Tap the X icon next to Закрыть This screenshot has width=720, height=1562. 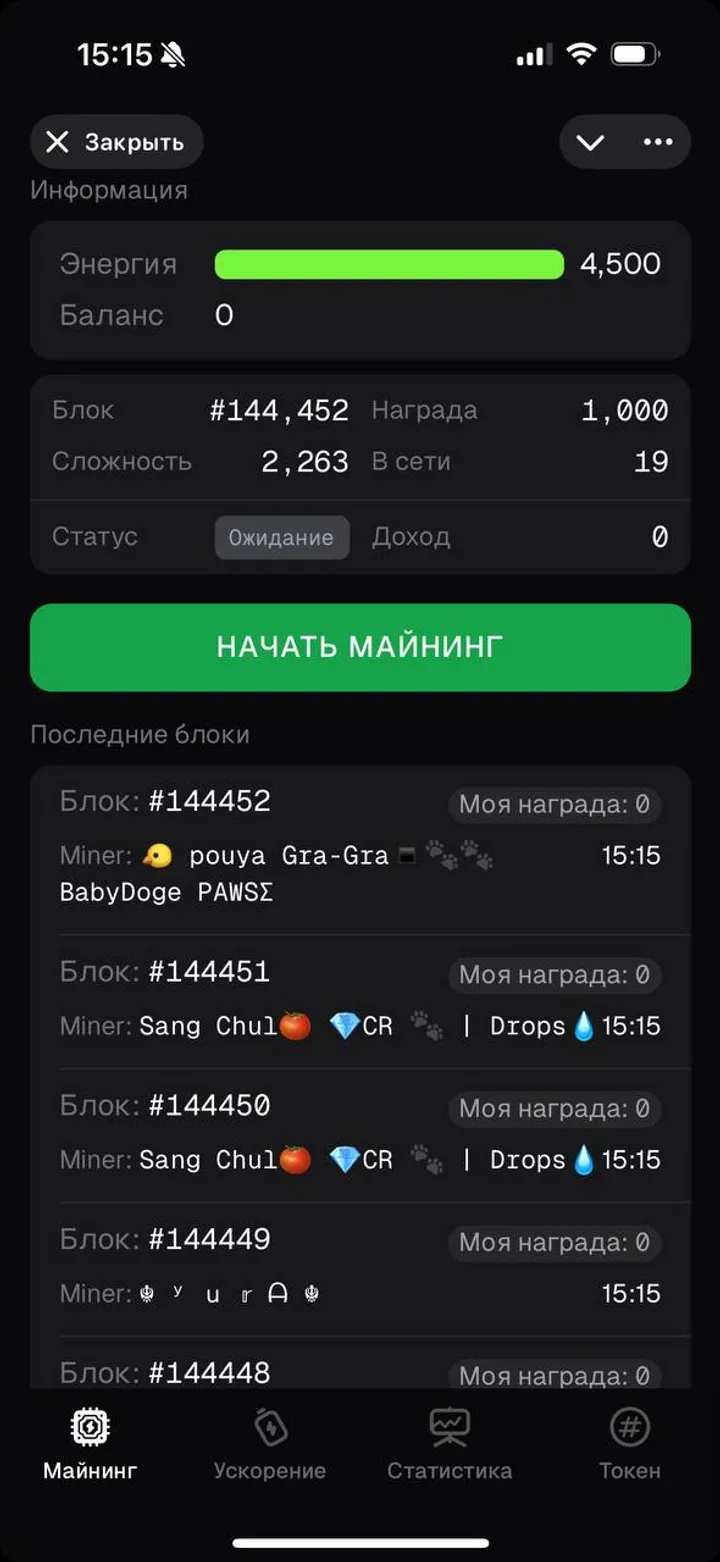(60, 141)
